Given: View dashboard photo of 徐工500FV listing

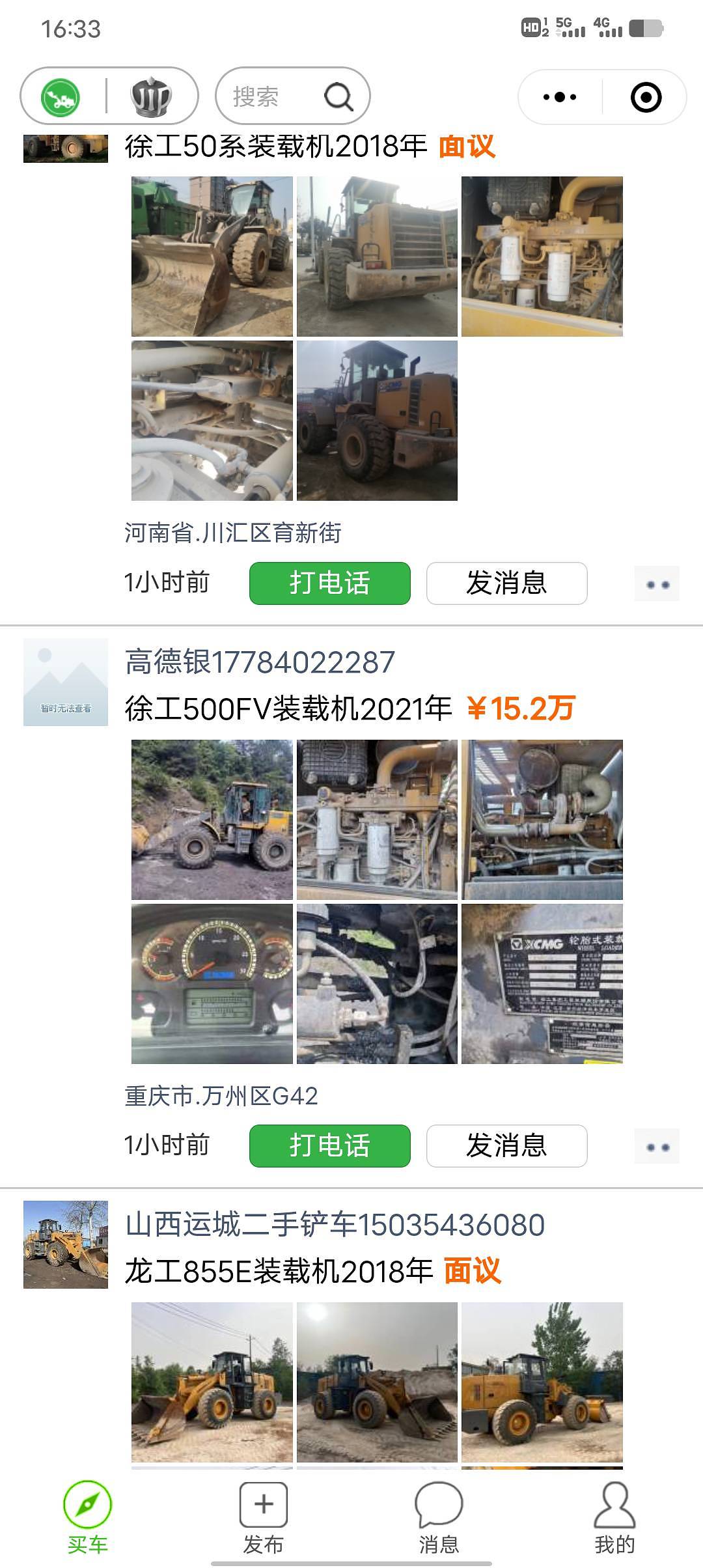Looking at the screenshot, I should coord(212,983).
